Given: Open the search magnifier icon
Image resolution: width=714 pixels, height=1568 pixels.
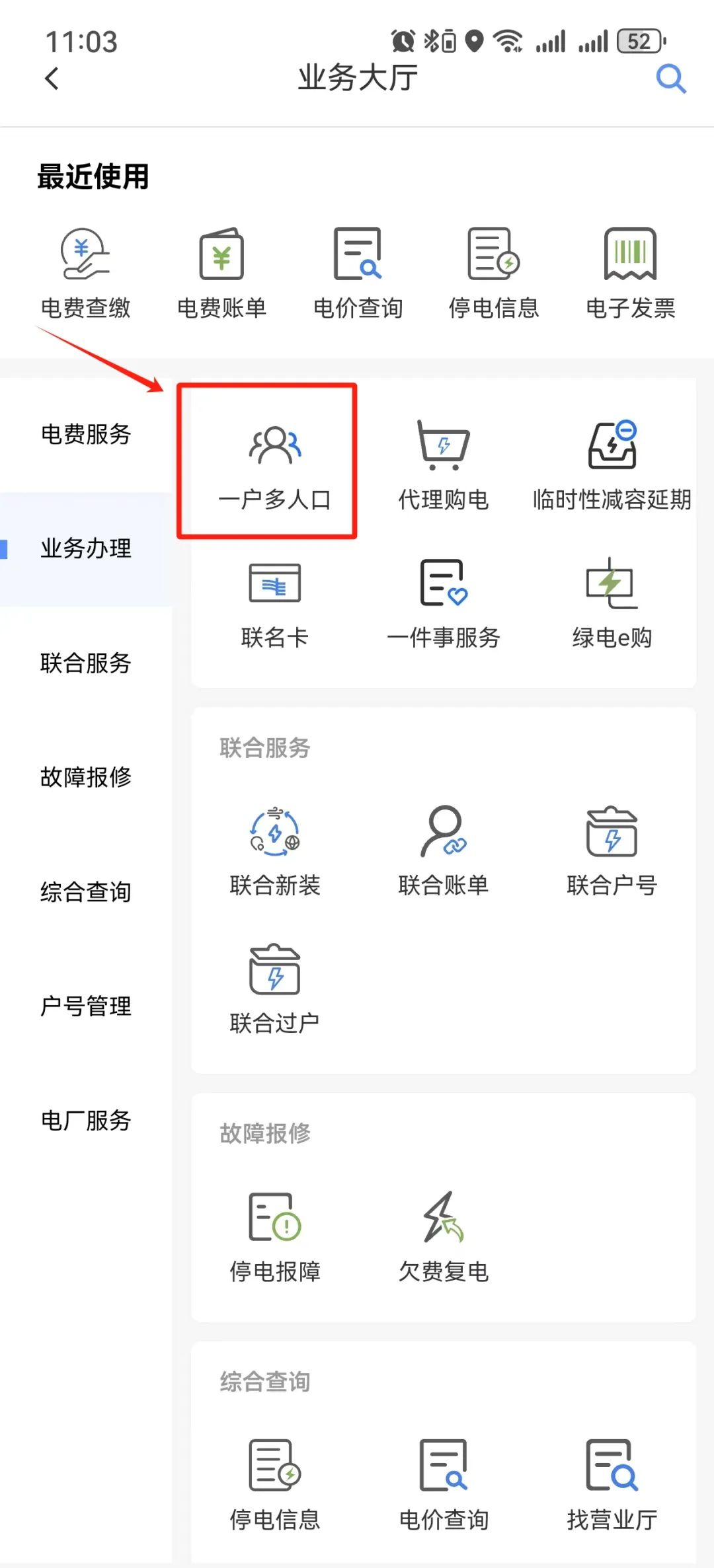Looking at the screenshot, I should [x=670, y=79].
